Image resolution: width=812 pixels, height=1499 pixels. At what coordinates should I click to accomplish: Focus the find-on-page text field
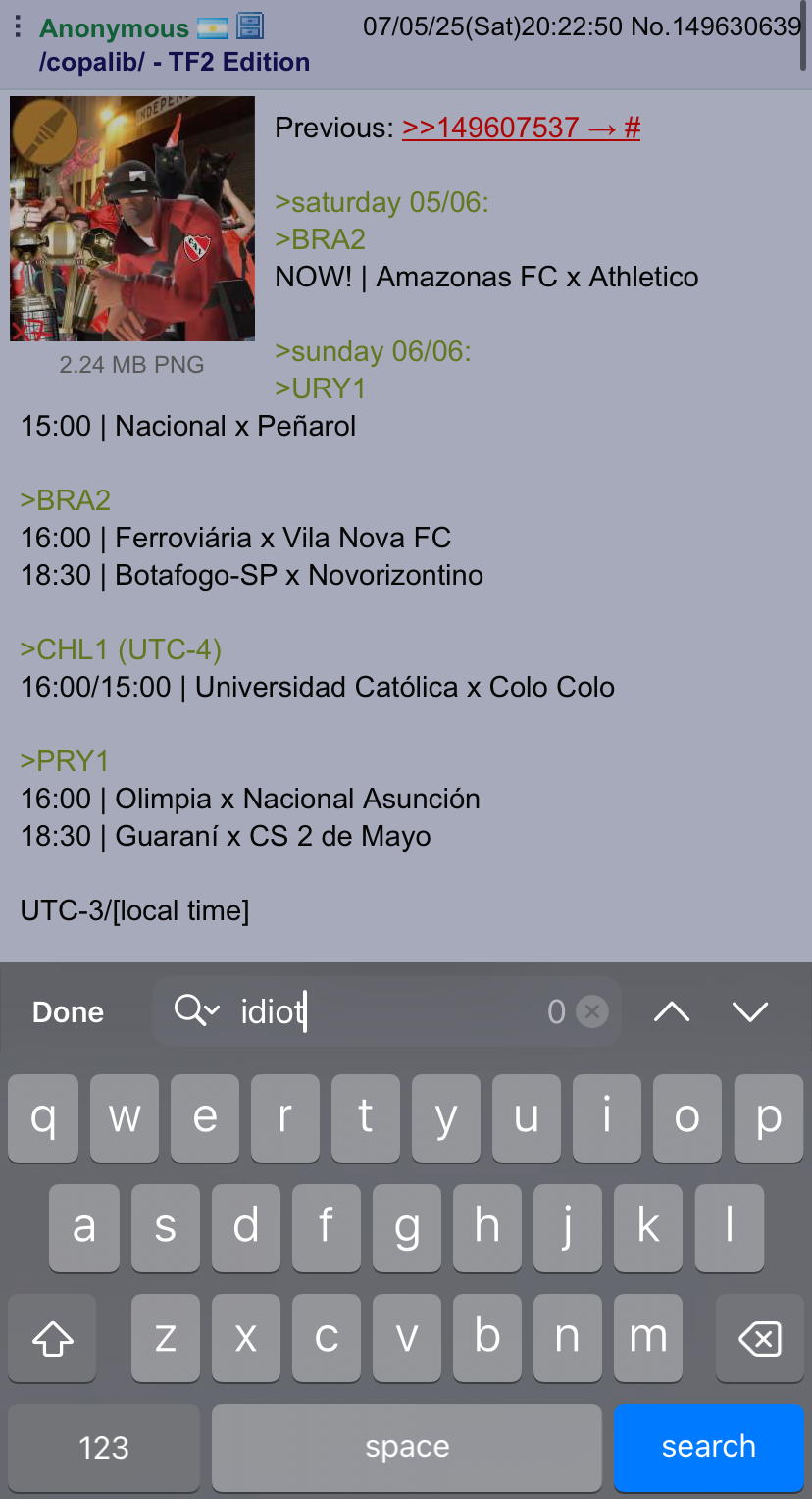(387, 1011)
